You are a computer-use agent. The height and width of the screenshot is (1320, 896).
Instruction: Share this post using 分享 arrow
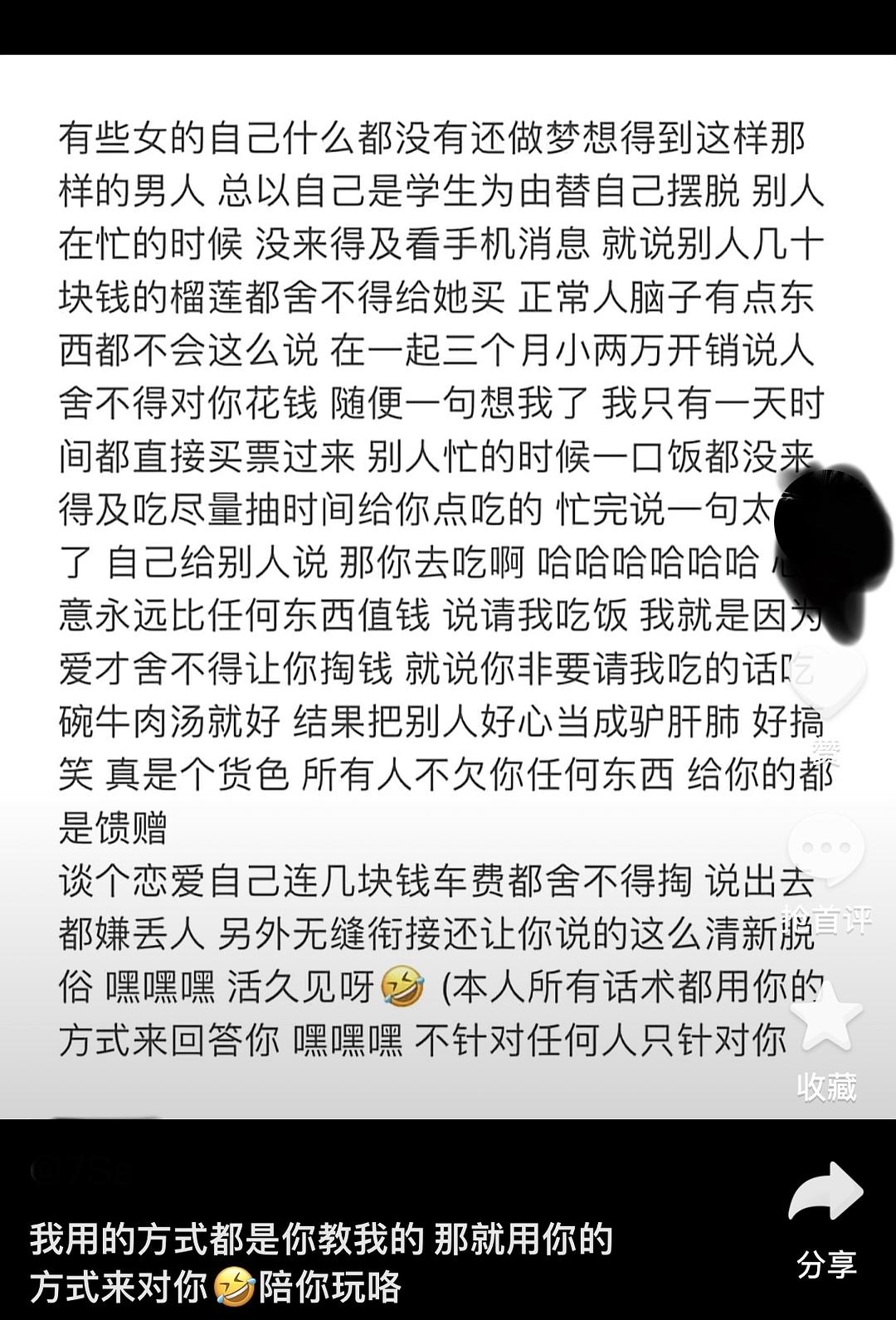[826, 1193]
